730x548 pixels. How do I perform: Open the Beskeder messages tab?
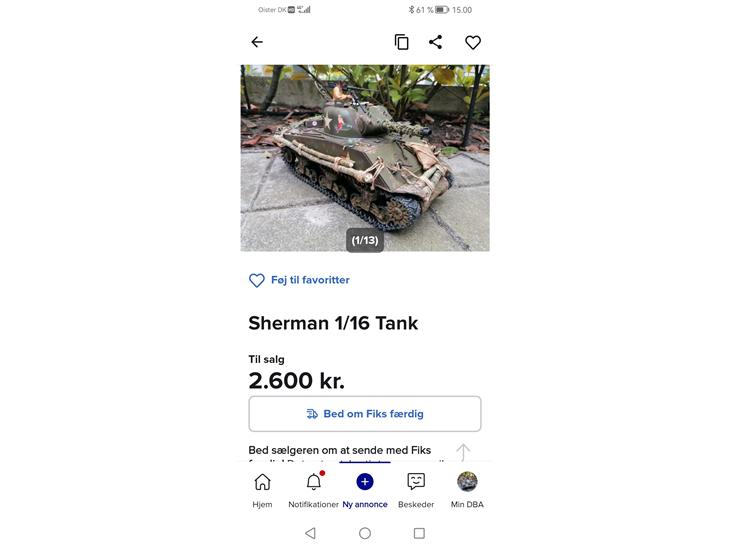pos(416,490)
